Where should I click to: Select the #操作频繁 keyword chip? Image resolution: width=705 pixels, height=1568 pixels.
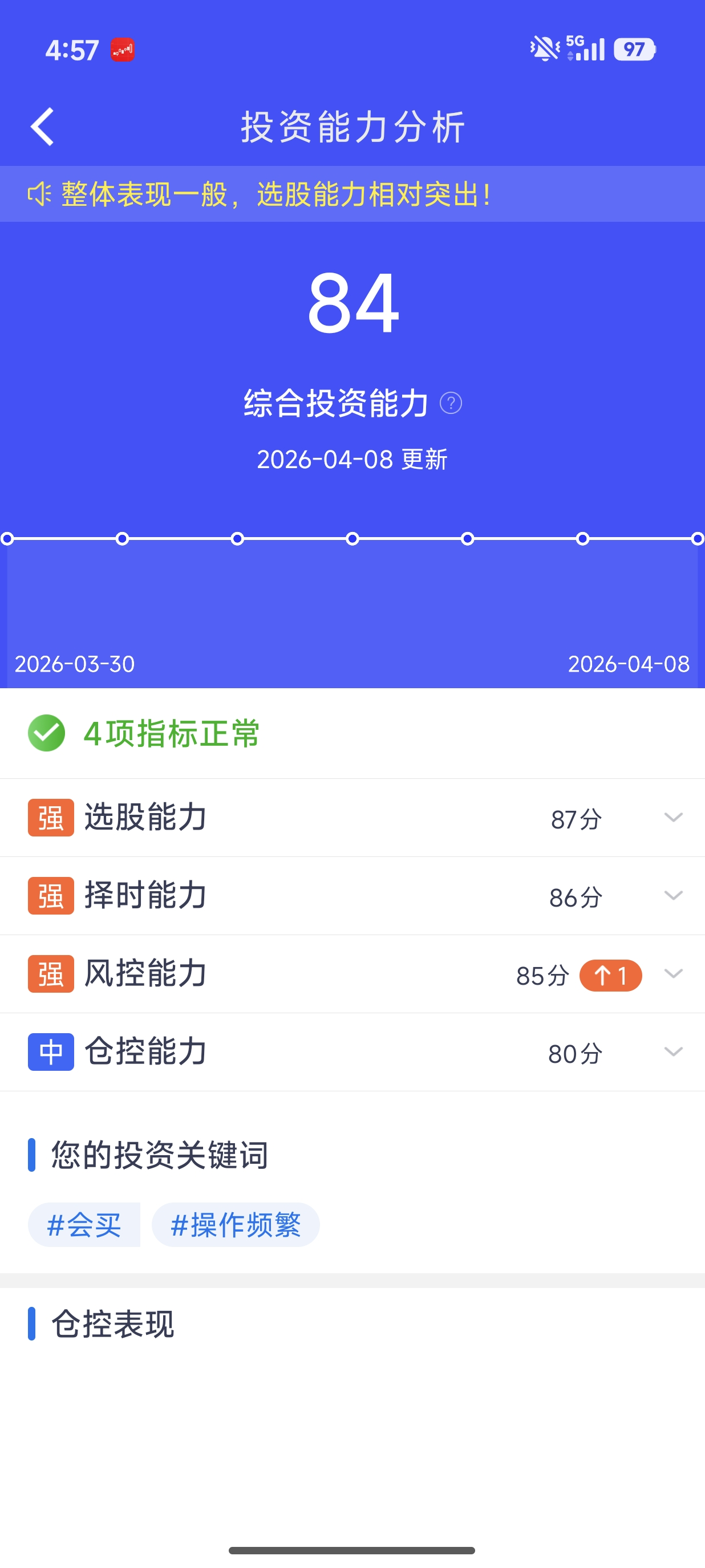coord(236,1225)
